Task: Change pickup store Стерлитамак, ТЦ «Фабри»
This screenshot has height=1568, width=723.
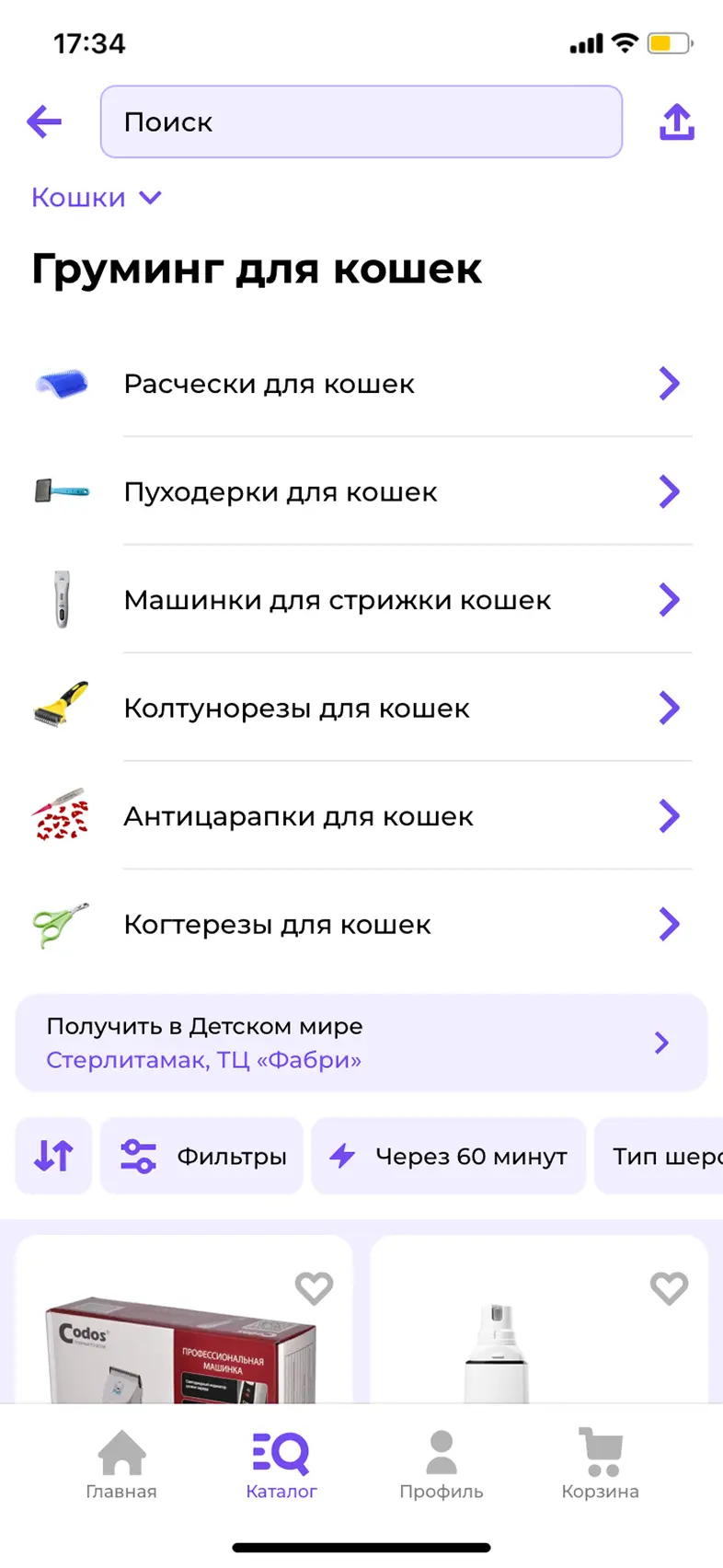Action: coord(361,1043)
